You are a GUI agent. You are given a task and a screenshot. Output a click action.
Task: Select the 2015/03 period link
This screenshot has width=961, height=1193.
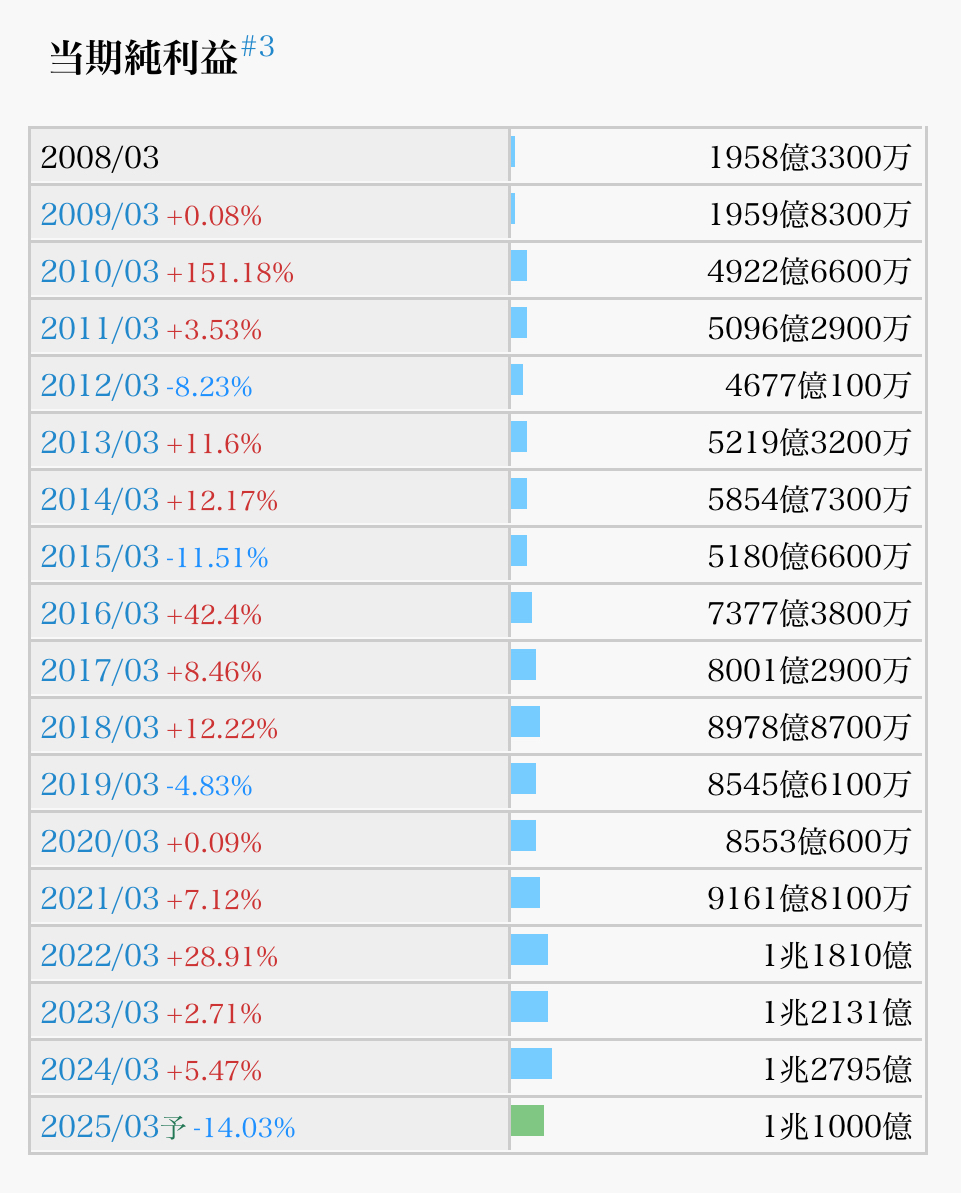tap(100, 557)
